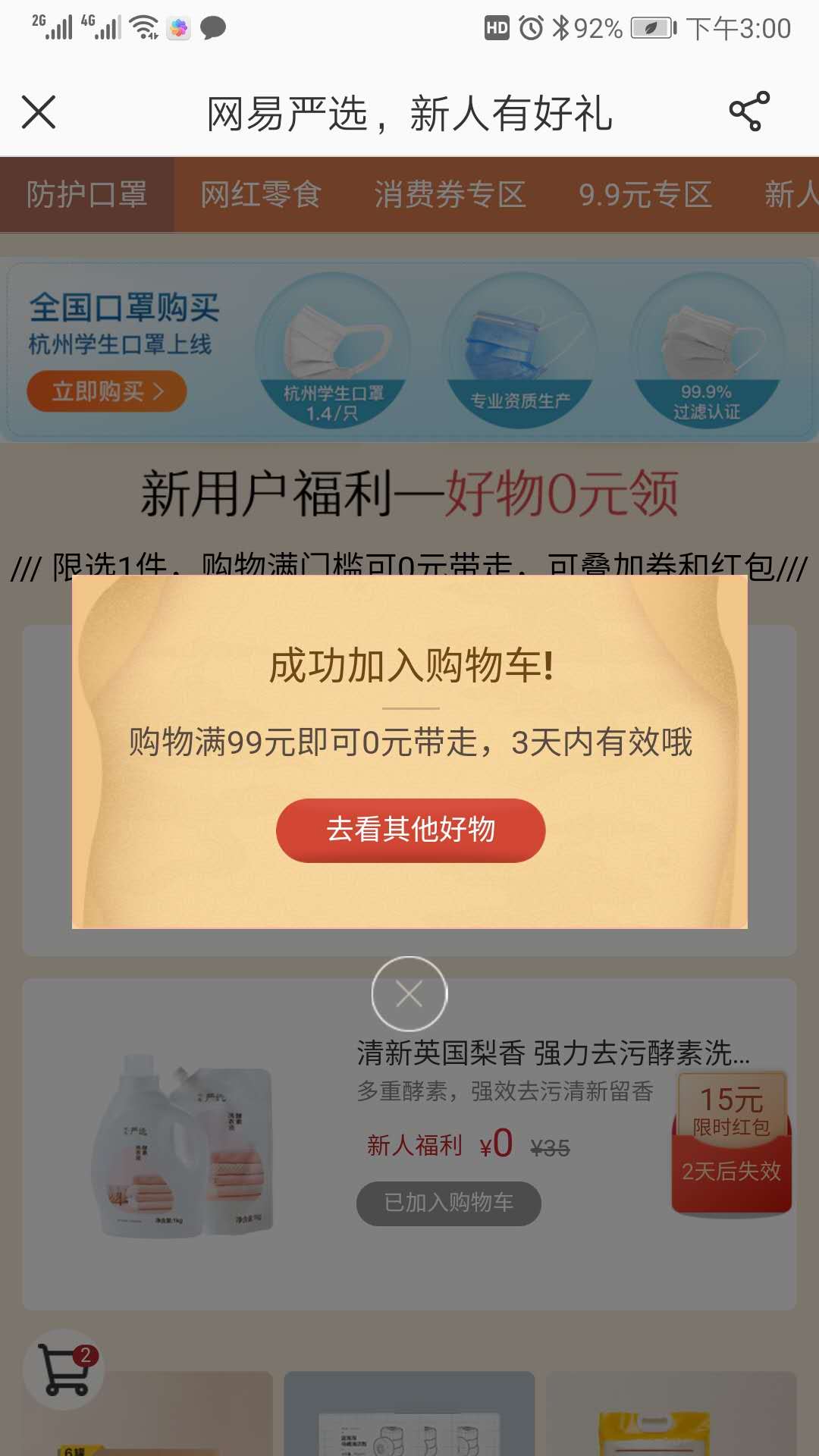The width and height of the screenshot is (819, 1456).
Task: Open the share menu at top right
Action: tap(747, 112)
